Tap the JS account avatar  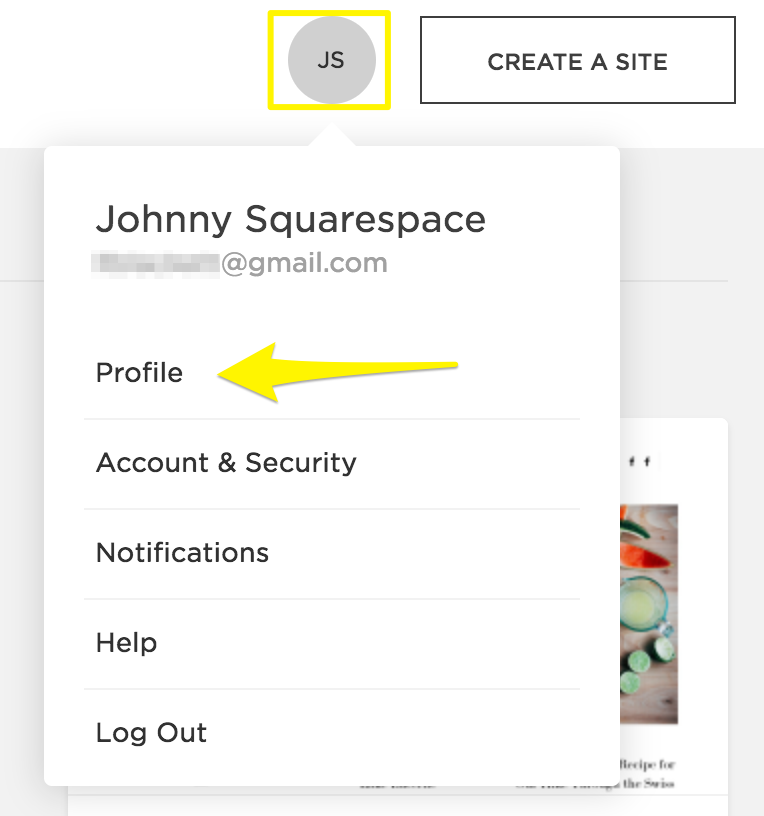(x=331, y=61)
